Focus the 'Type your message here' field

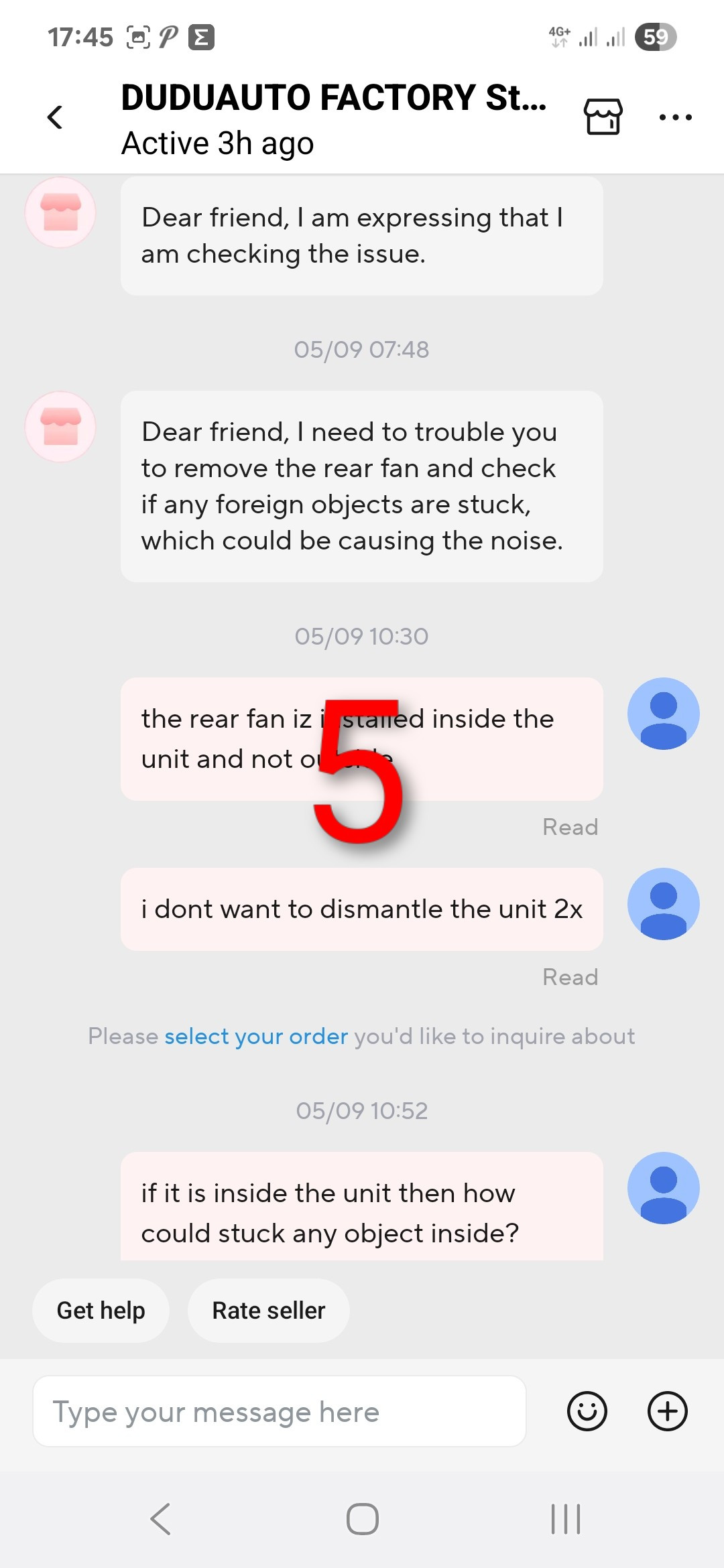[x=279, y=1411]
